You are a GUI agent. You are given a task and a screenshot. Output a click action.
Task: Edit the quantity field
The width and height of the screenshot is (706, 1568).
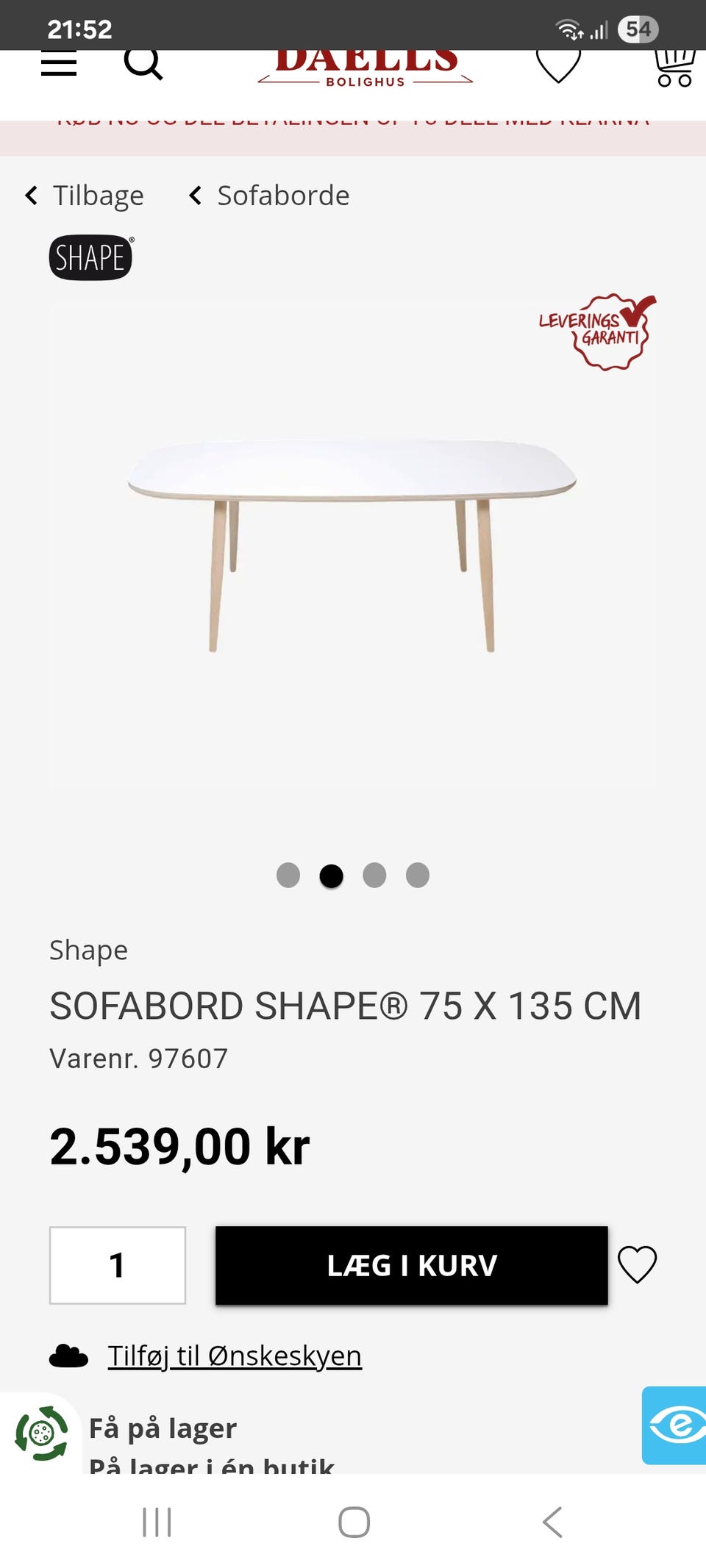pos(118,1265)
